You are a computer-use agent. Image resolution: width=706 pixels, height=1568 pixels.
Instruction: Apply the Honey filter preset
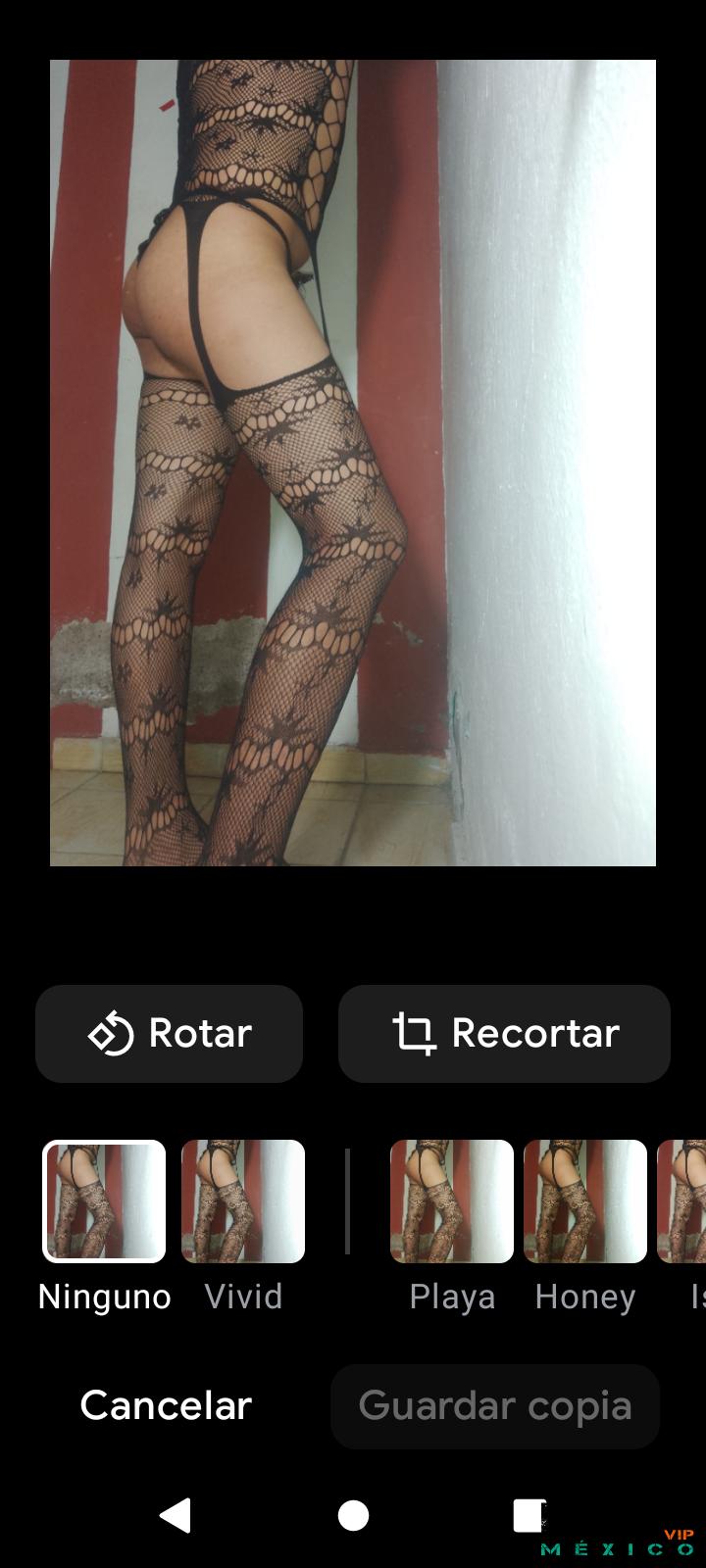click(x=585, y=1200)
